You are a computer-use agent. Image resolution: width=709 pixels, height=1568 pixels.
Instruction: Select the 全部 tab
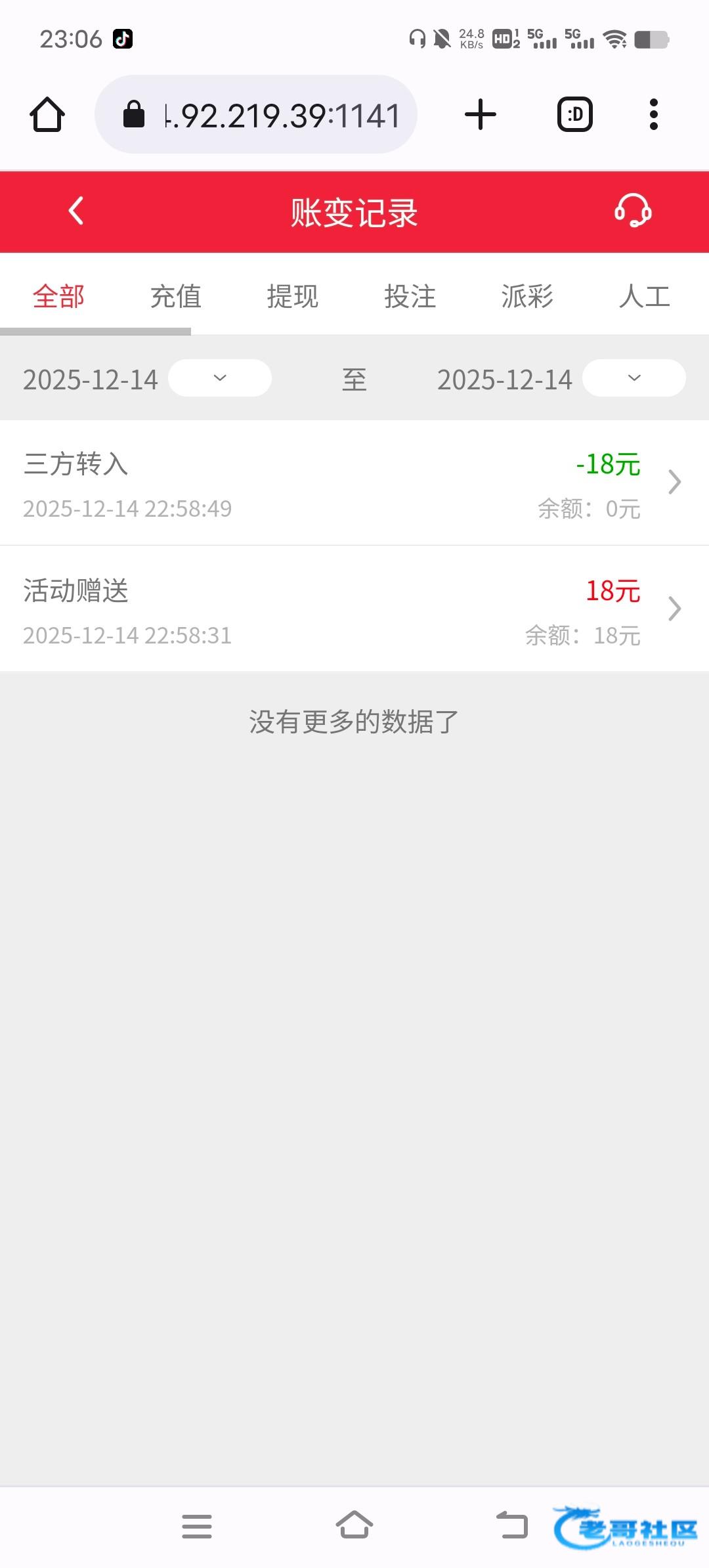[59, 296]
